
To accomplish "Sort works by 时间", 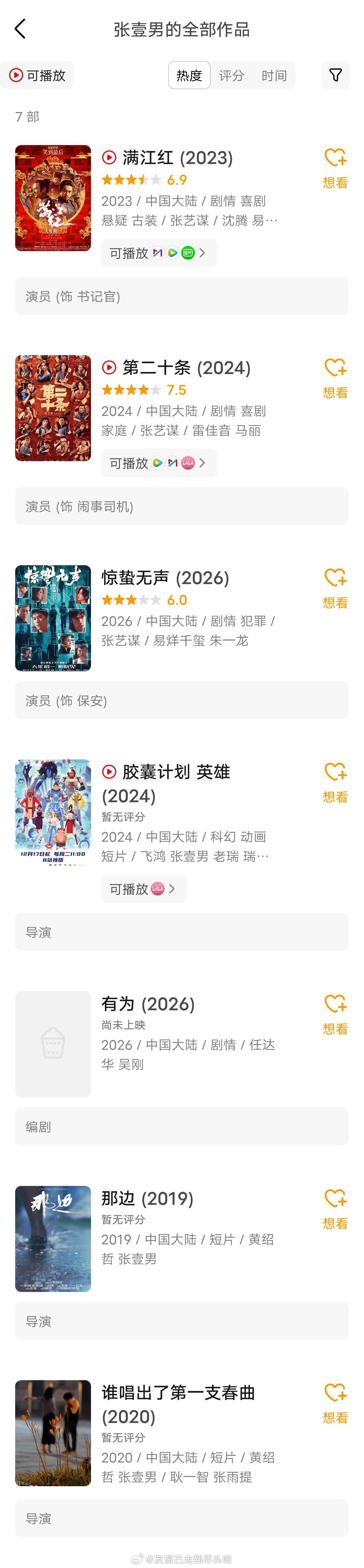I will pyautogui.click(x=274, y=75).
